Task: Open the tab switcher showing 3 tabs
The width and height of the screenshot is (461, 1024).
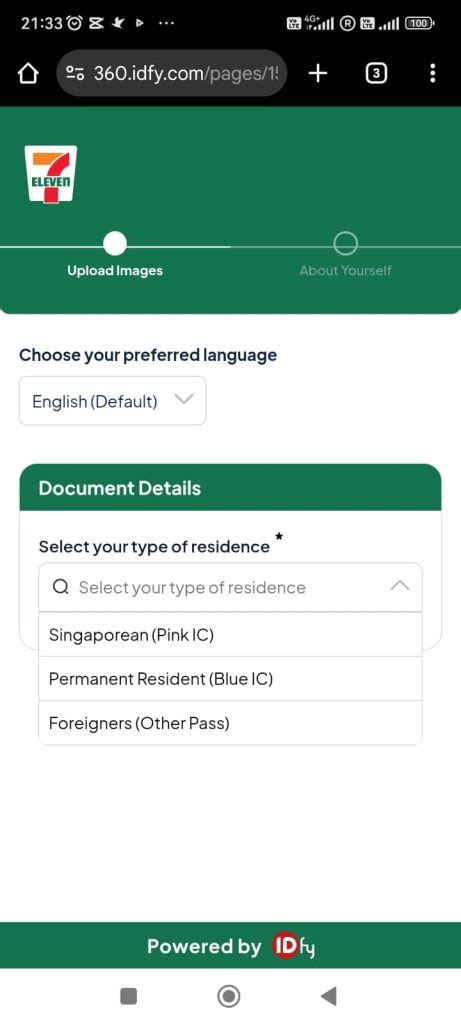Action: [x=375, y=73]
